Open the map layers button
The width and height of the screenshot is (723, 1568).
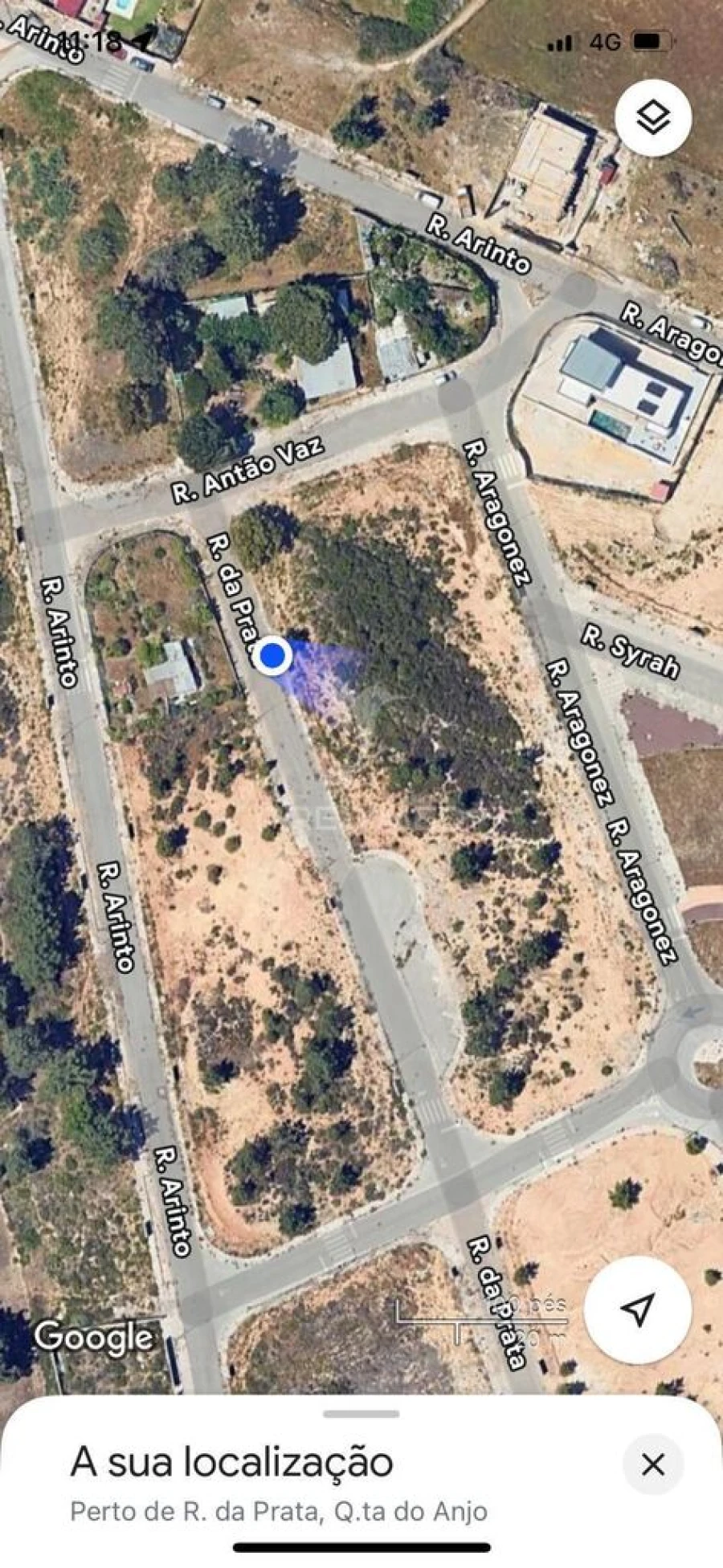coord(653,118)
